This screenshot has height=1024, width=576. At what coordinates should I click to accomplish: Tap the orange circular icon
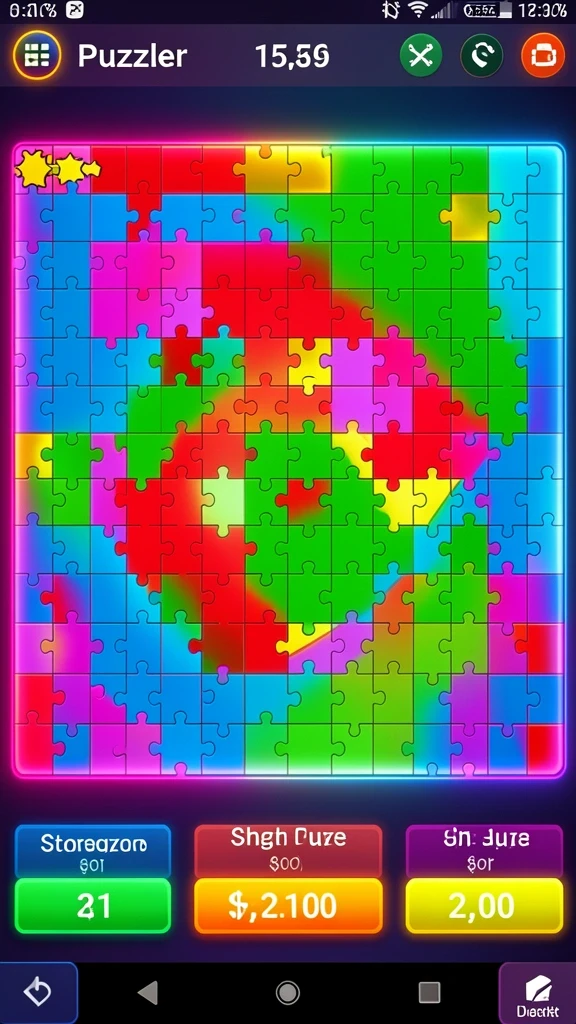543,56
